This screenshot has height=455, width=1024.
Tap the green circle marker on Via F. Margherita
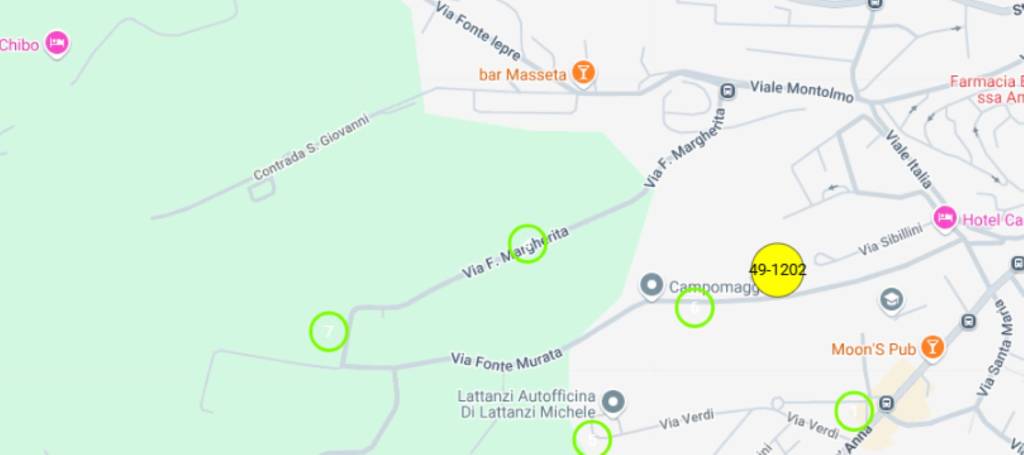coord(527,243)
